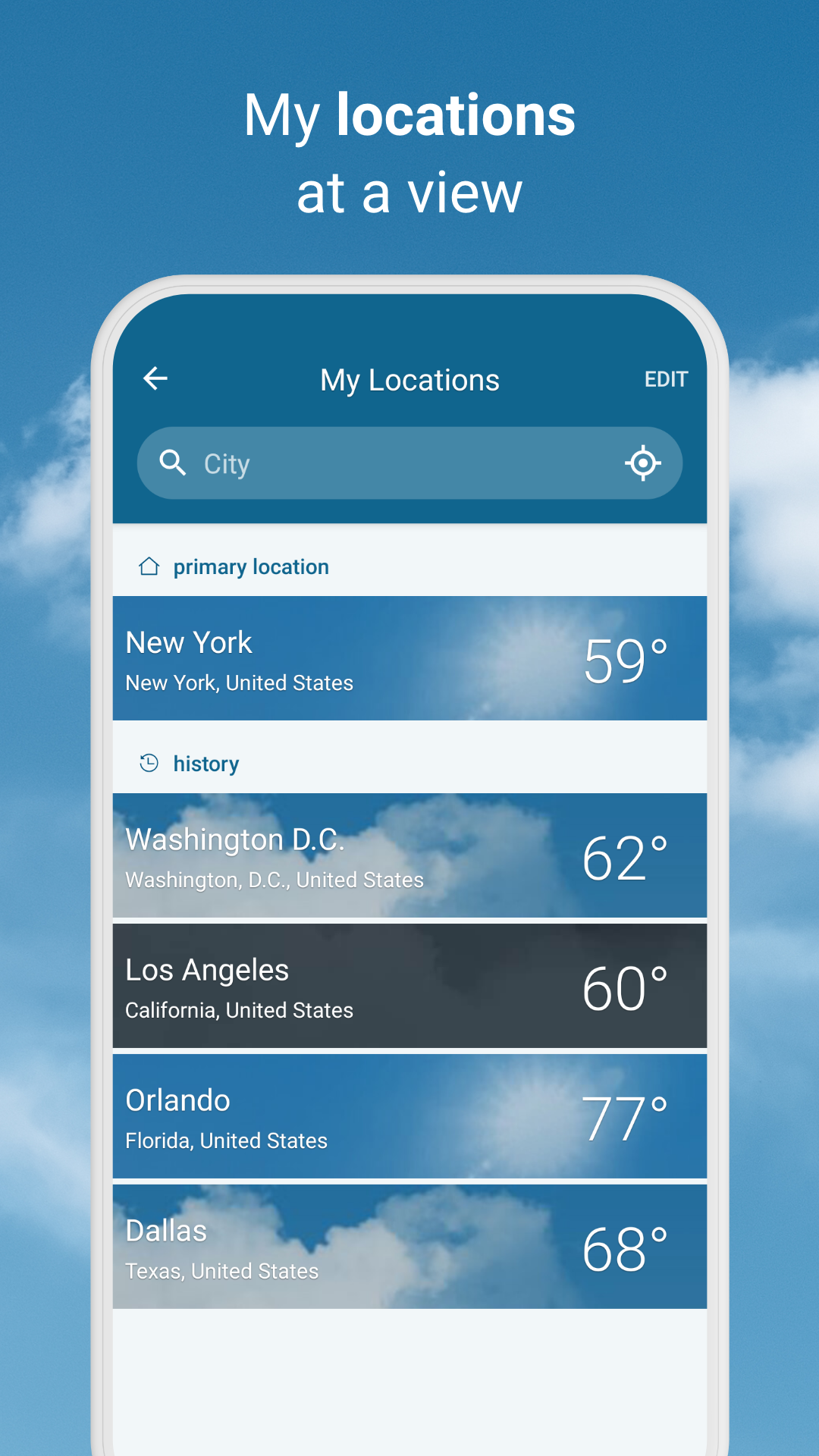Image resolution: width=819 pixels, height=1456 pixels.
Task: Tap the primary location section label
Action: [x=250, y=566]
